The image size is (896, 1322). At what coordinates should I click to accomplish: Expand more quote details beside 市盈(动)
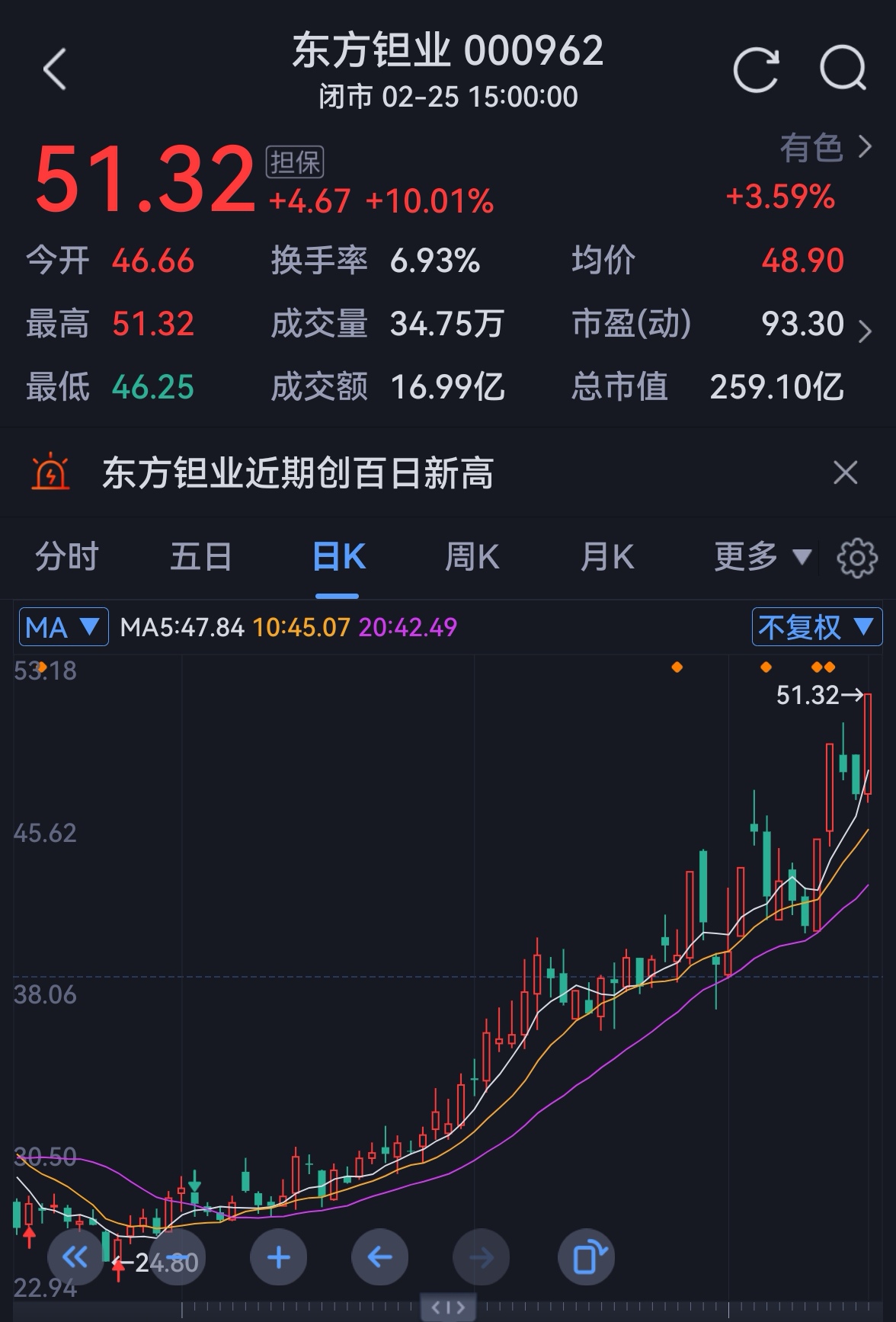865,331
